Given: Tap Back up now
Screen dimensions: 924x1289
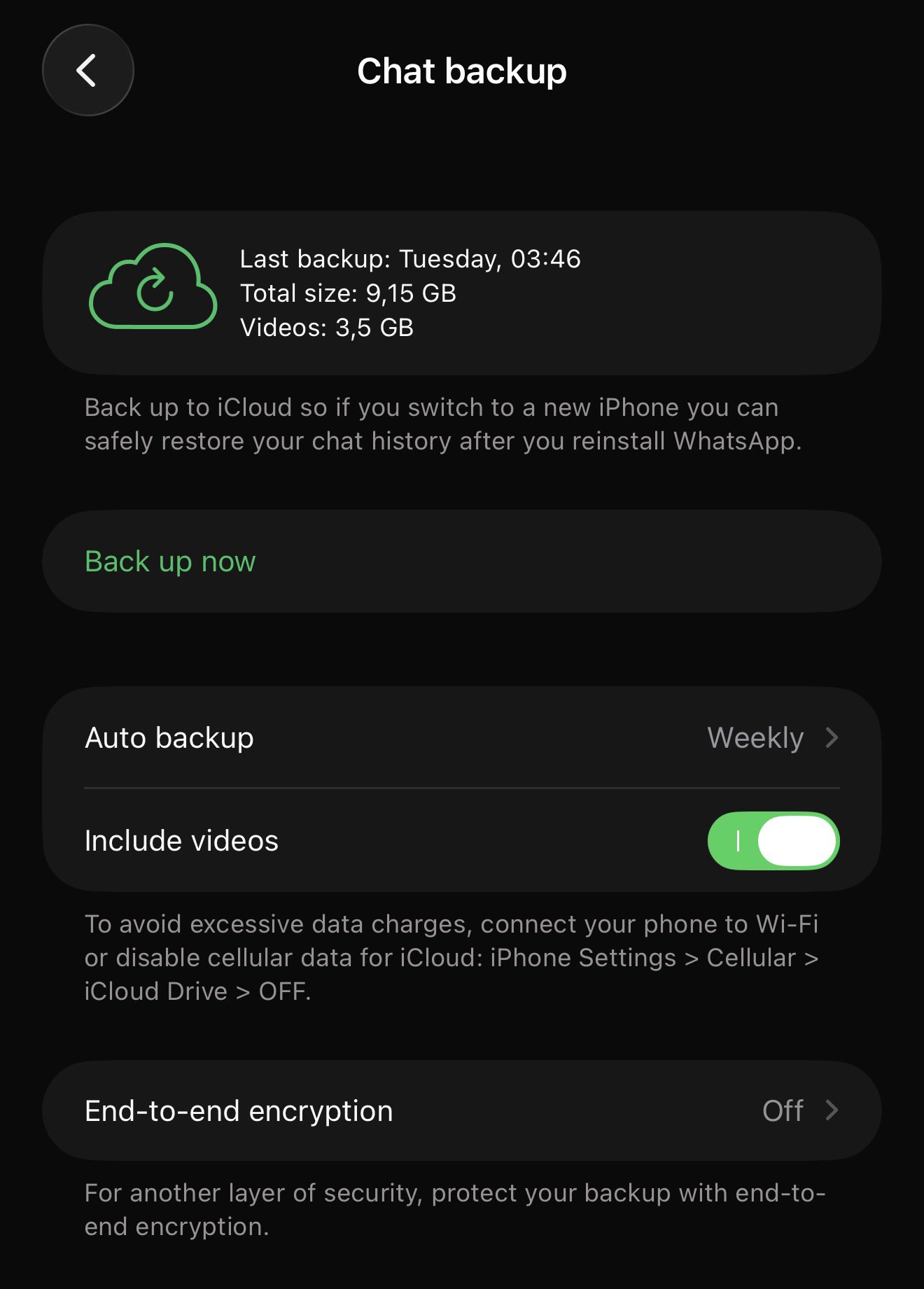Looking at the screenshot, I should [170, 562].
